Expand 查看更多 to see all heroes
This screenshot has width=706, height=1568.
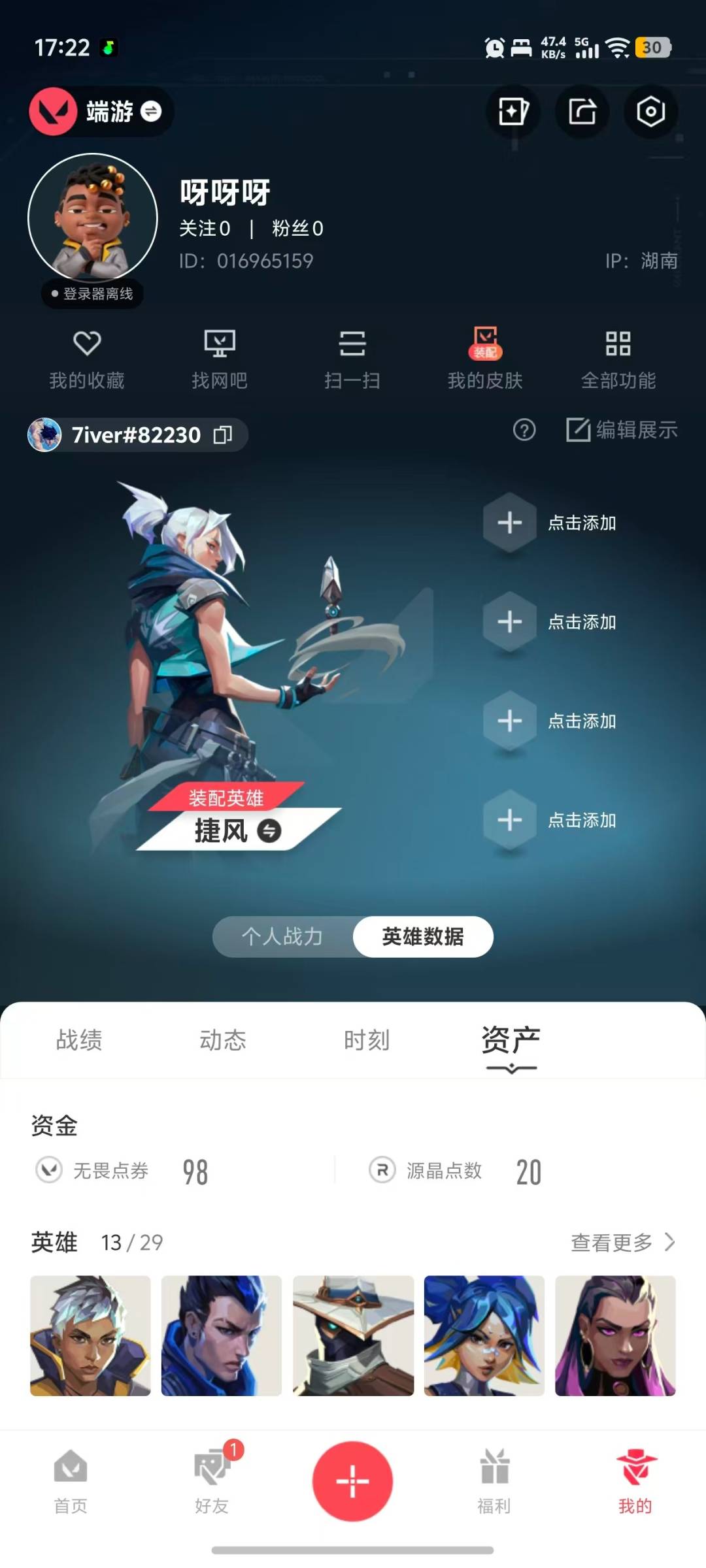tap(622, 1243)
